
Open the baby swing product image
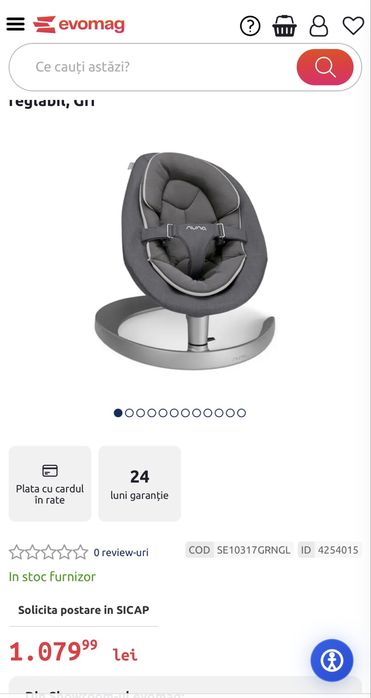click(x=185, y=260)
